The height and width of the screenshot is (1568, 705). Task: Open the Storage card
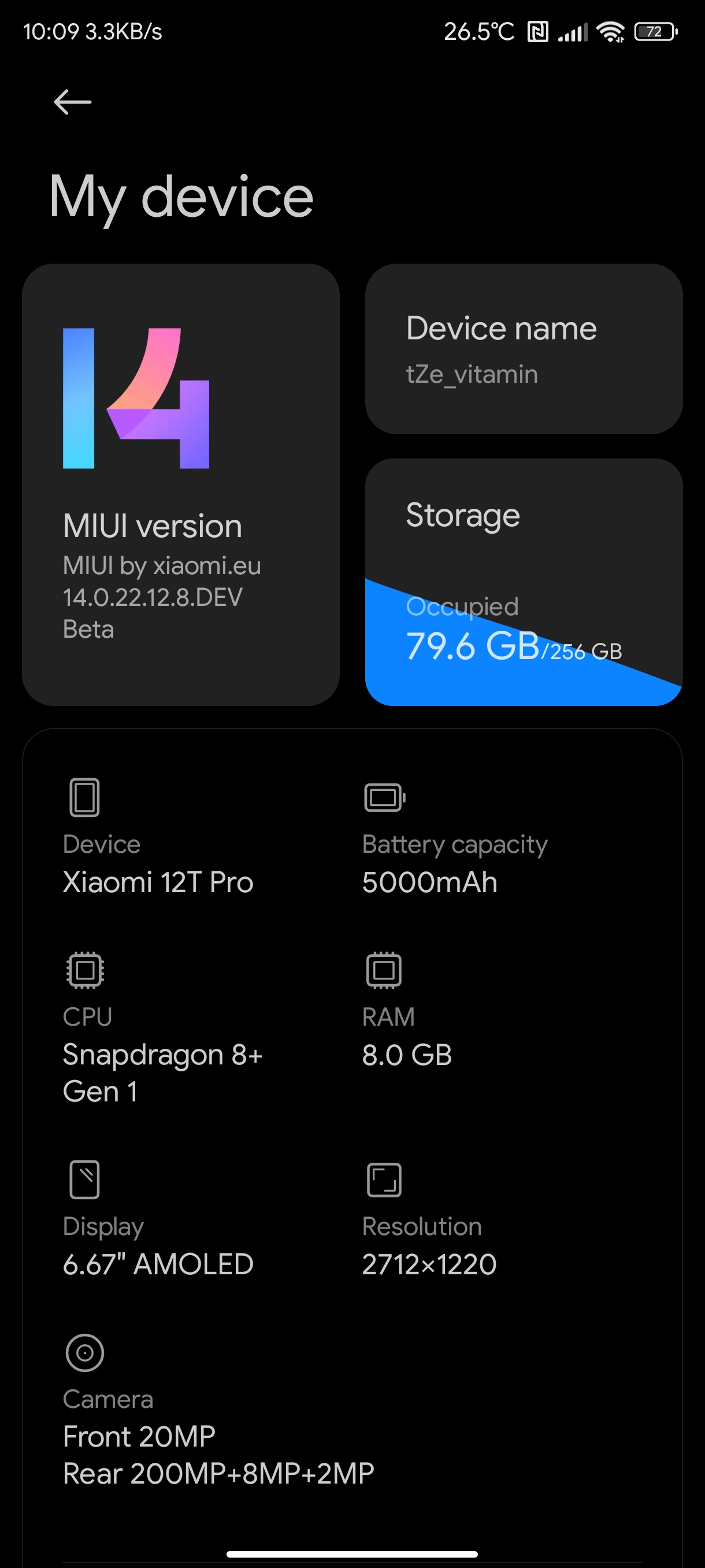click(524, 582)
